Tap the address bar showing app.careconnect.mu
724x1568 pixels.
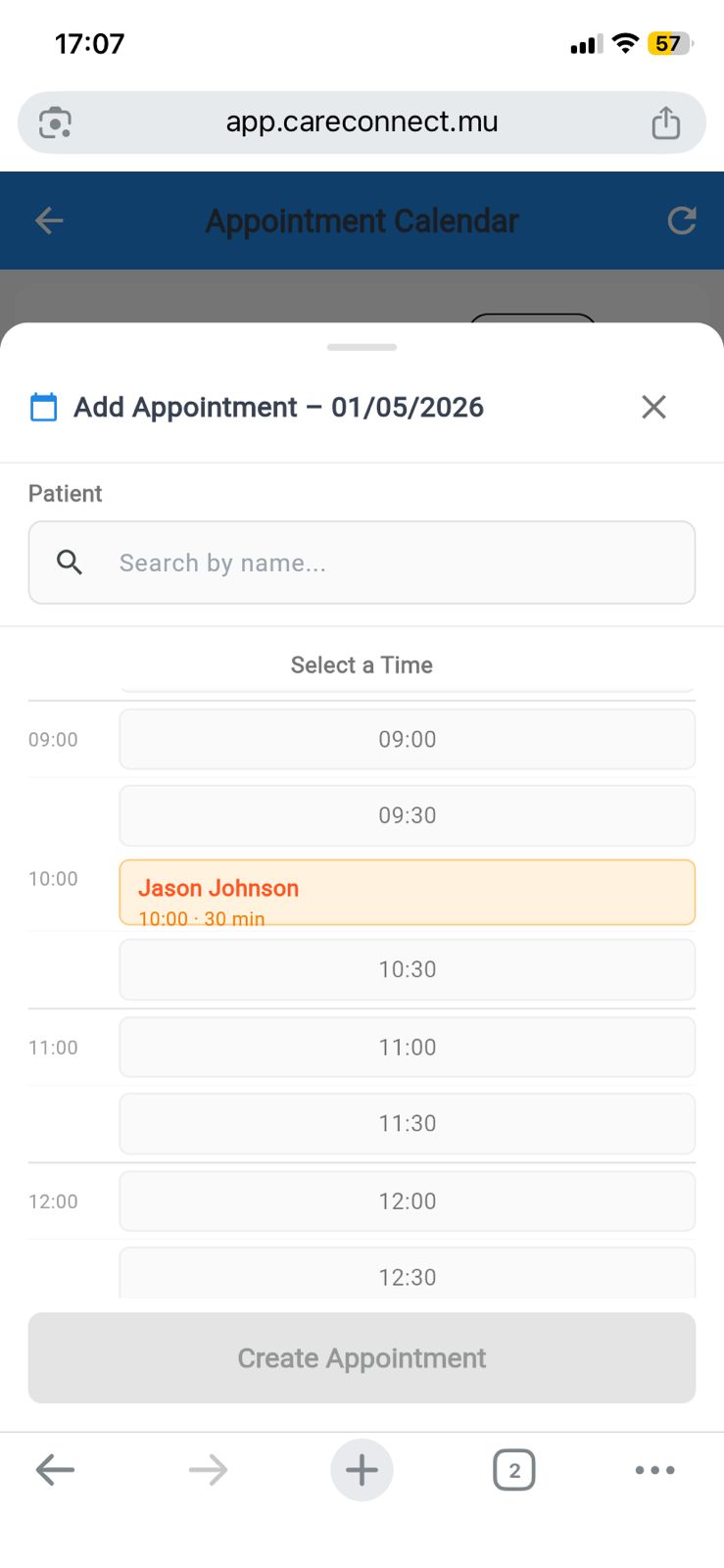362,122
